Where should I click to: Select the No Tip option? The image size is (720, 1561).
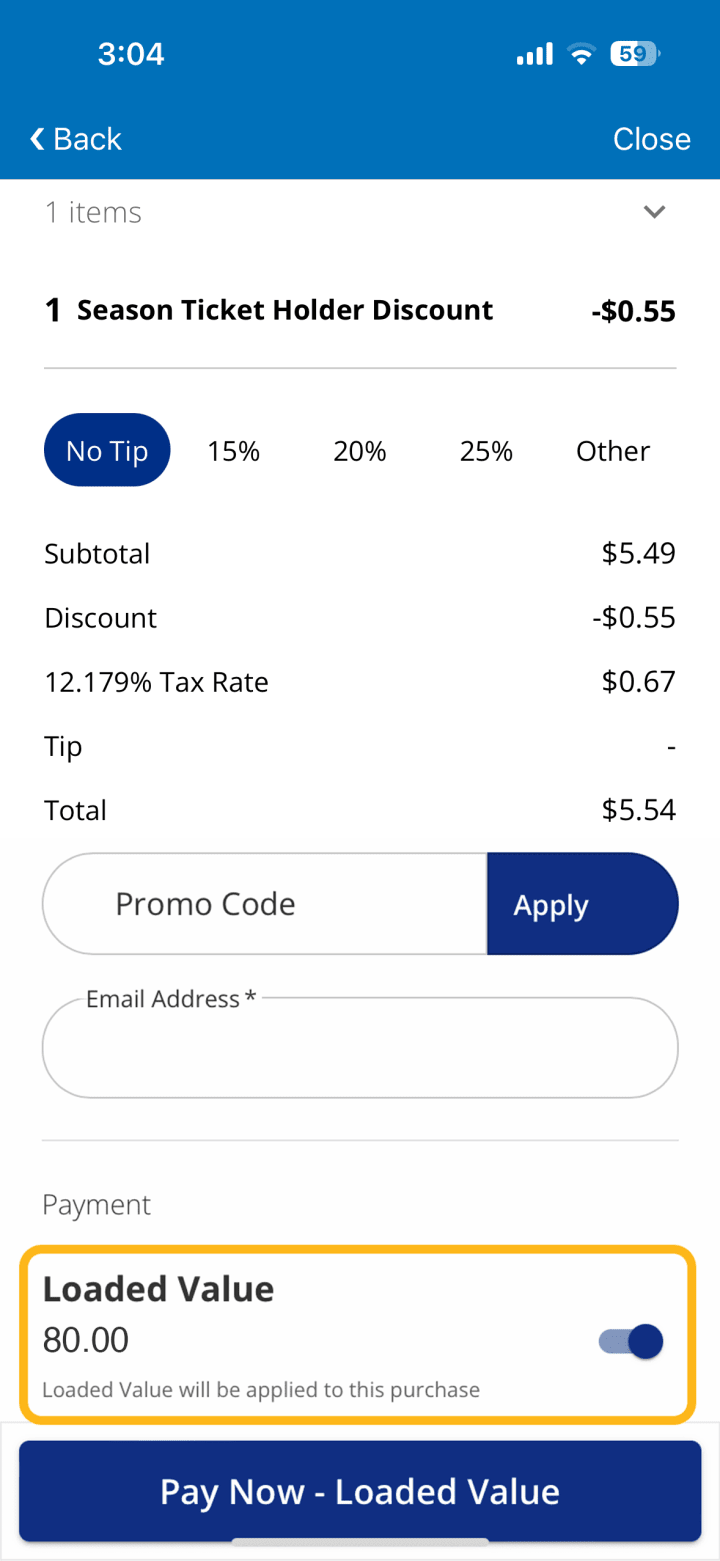(x=107, y=451)
